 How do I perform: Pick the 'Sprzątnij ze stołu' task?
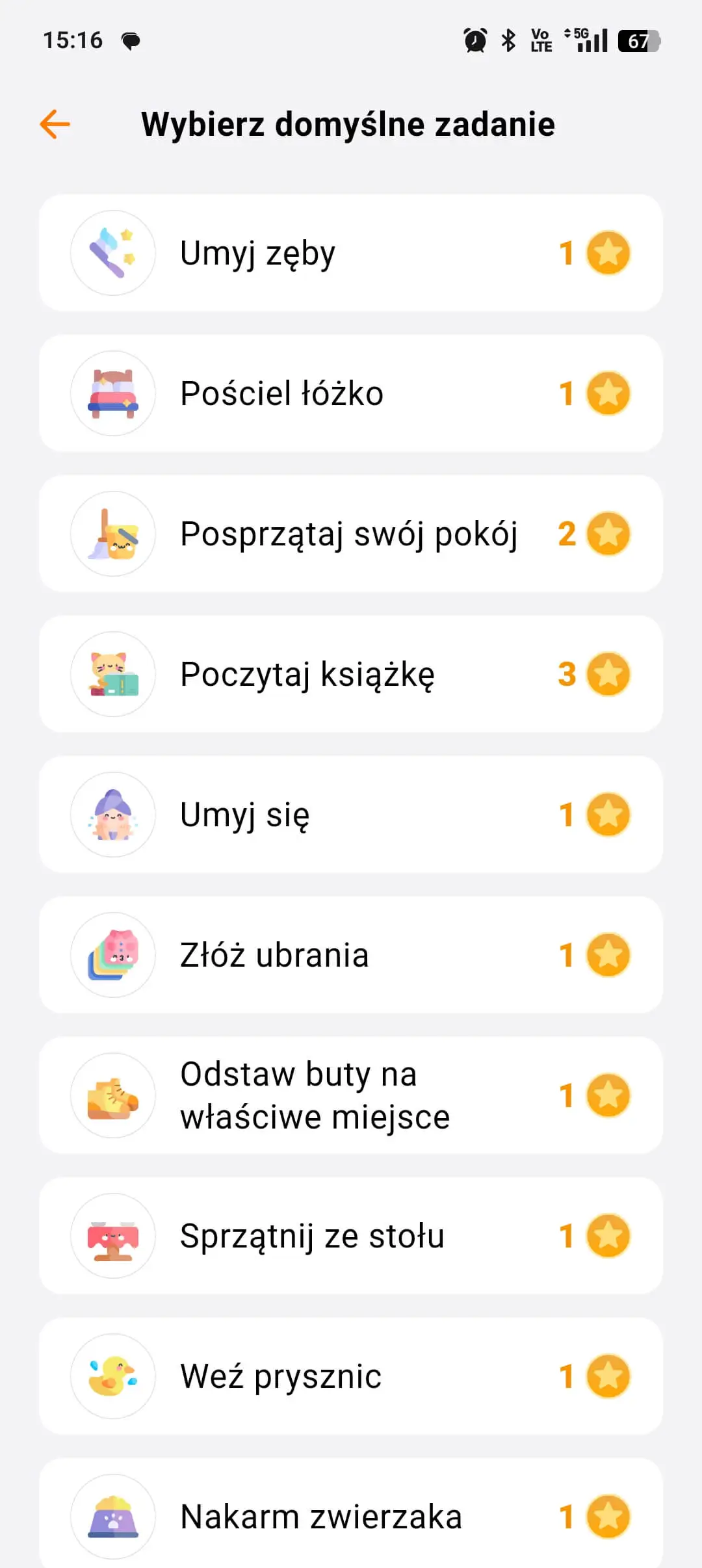351,1236
